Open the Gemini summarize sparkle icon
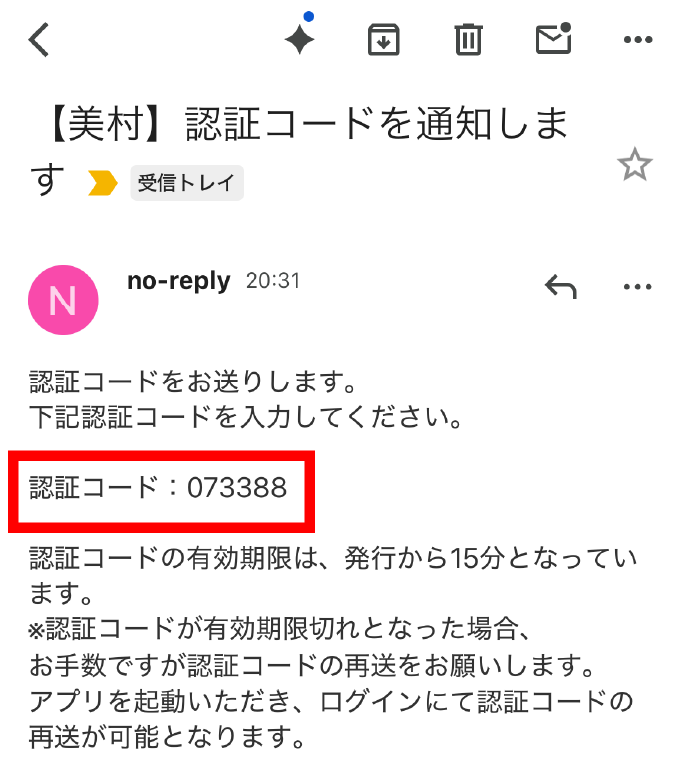This screenshot has width=688, height=766. [x=299, y=39]
